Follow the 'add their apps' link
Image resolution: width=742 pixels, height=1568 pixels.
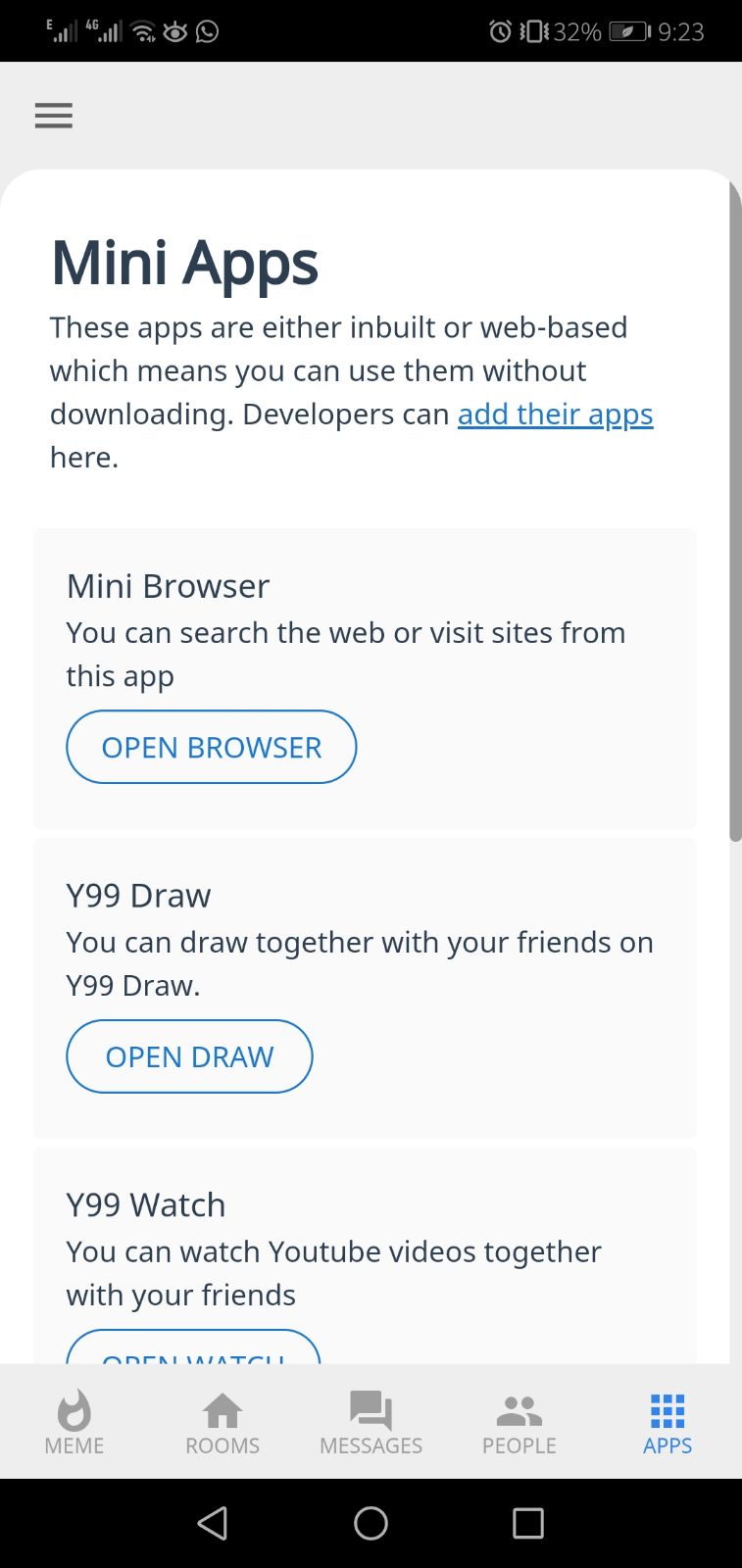click(555, 415)
